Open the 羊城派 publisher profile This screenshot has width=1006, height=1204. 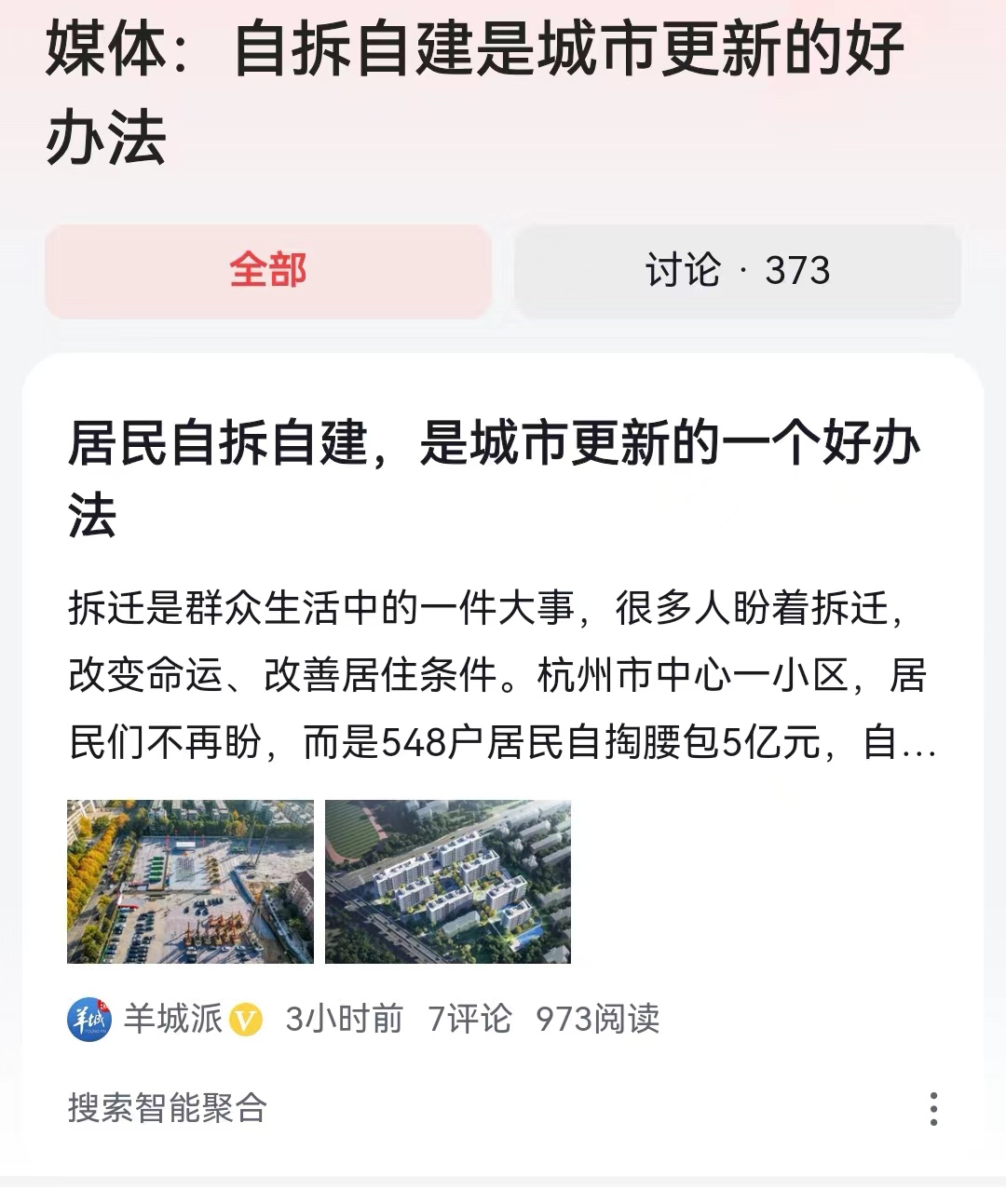click(172, 1019)
